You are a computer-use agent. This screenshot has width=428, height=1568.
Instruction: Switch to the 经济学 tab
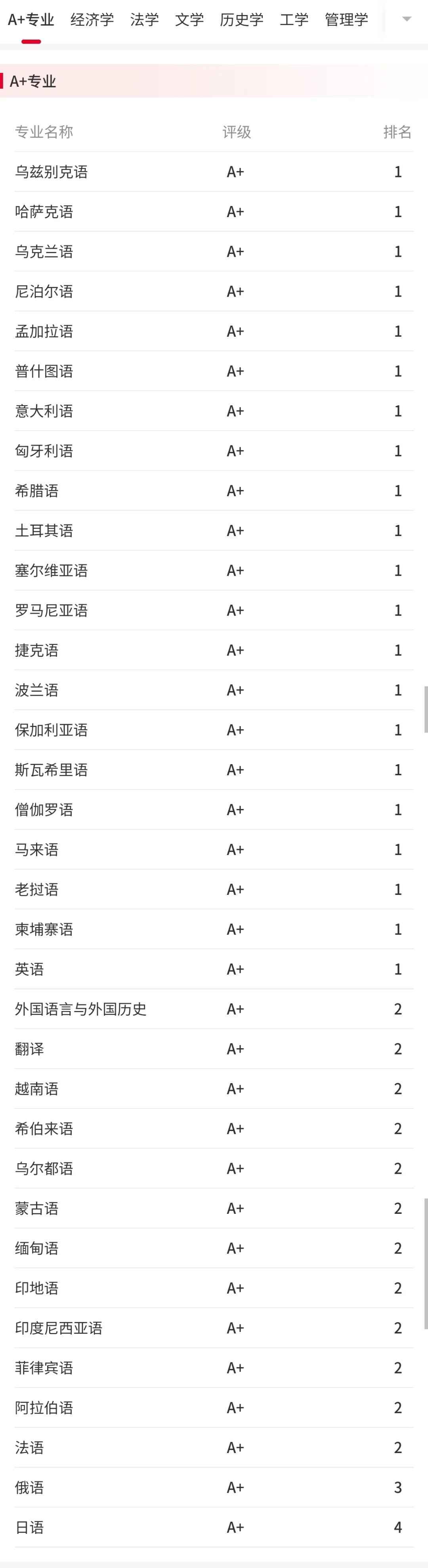(92, 20)
